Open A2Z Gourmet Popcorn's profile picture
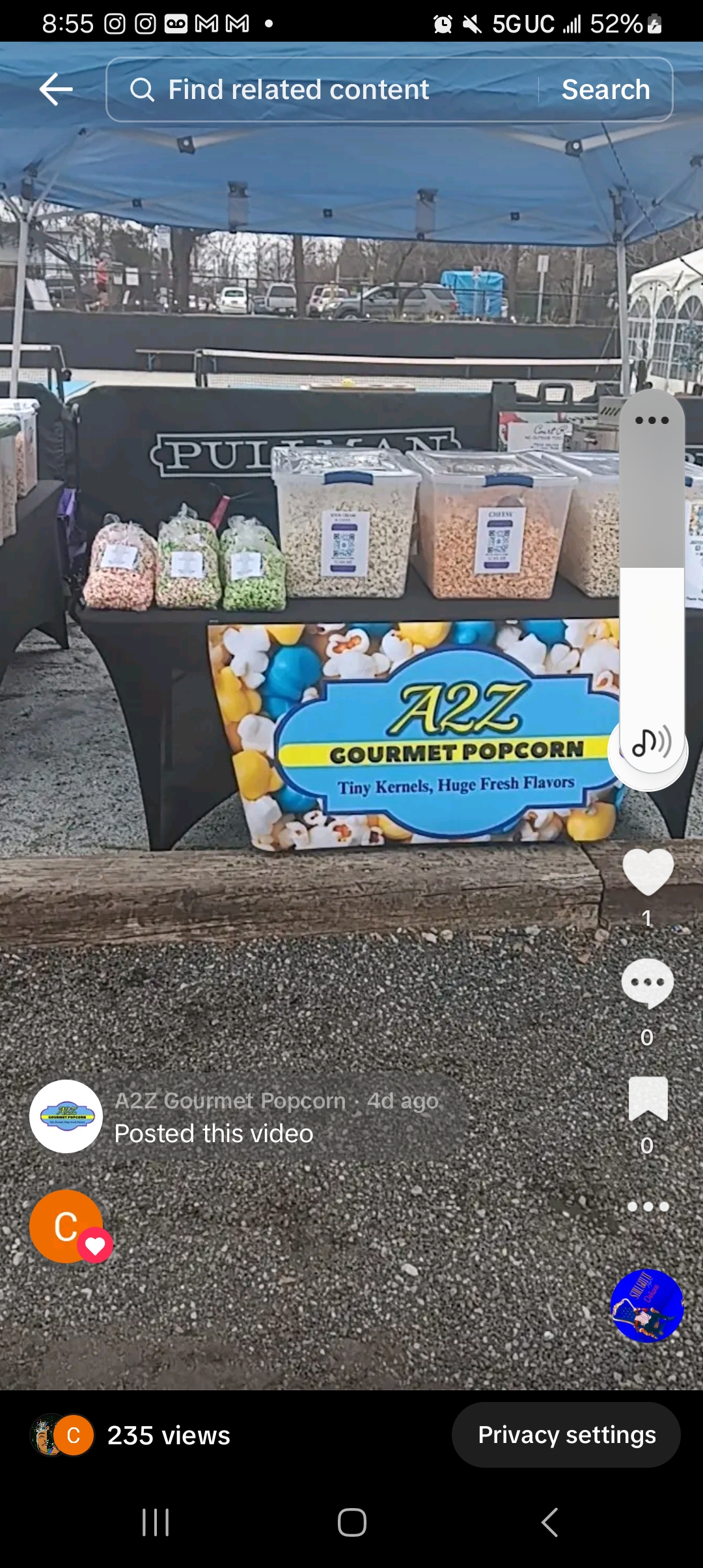Viewport: 703px width, 1568px height. (x=66, y=1116)
